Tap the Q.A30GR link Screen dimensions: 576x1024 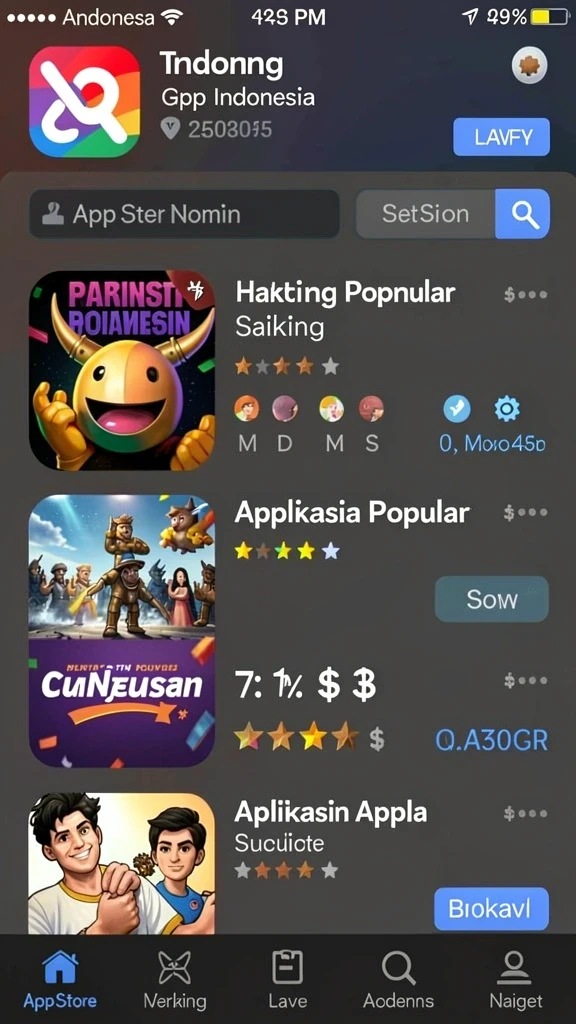[492, 740]
